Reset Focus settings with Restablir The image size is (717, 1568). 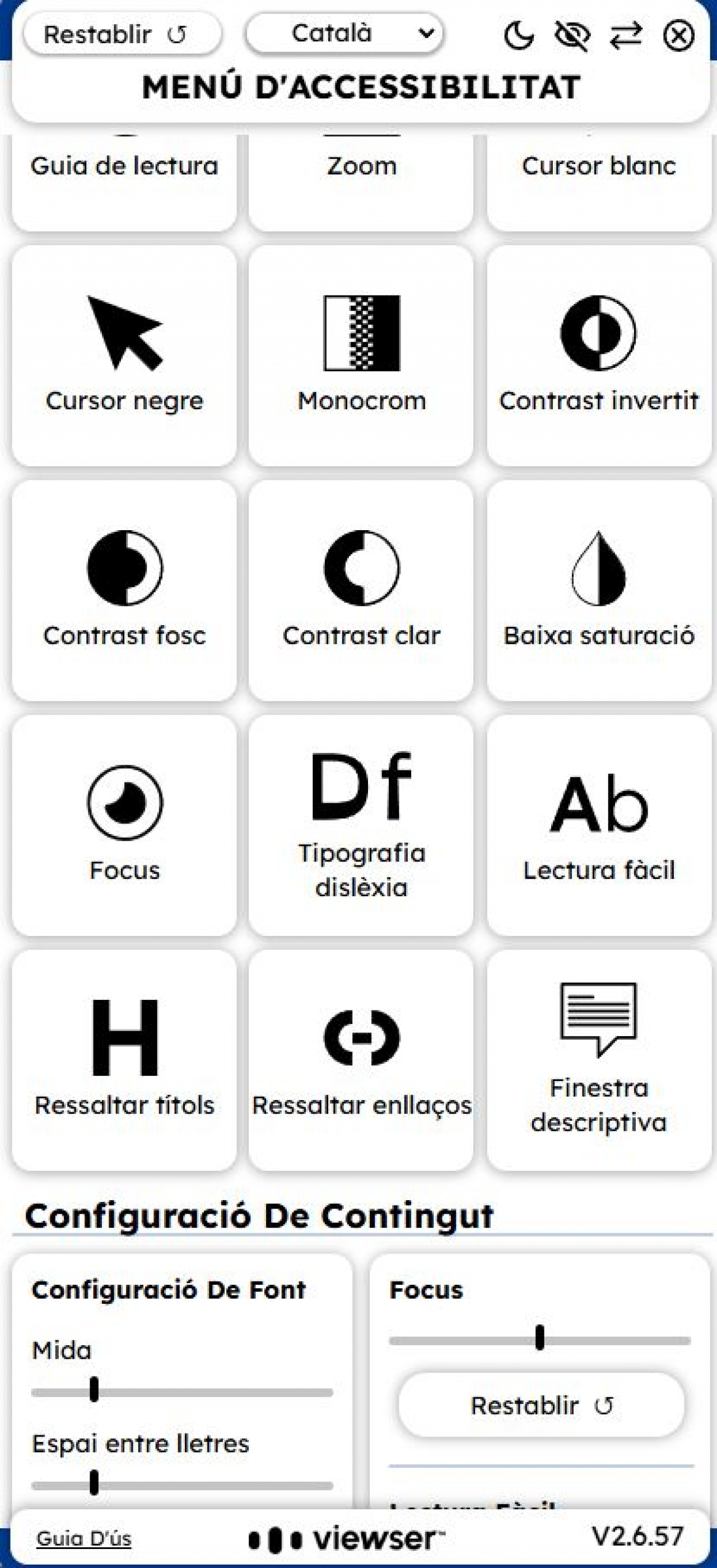pos(542,1406)
